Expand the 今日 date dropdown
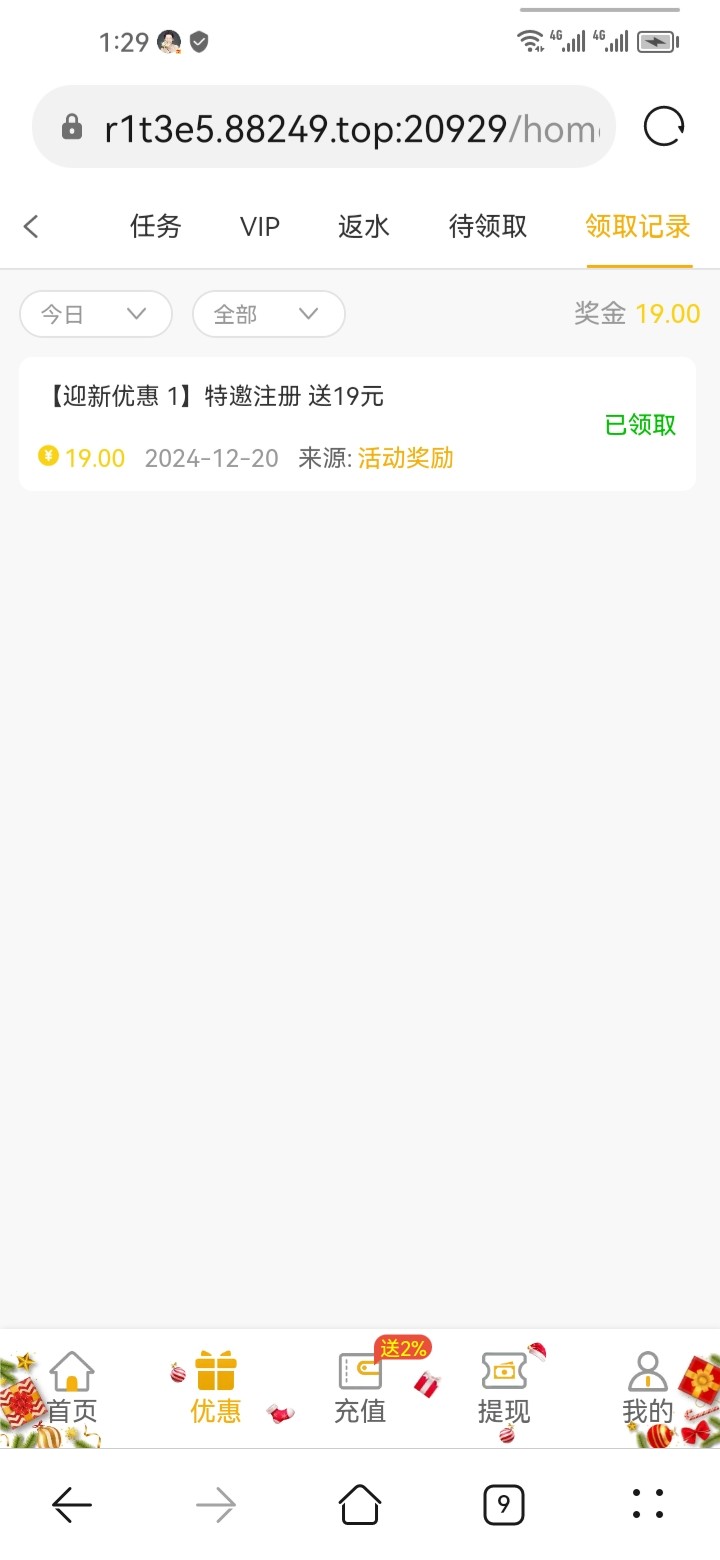720x1560 pixels. 96,314
